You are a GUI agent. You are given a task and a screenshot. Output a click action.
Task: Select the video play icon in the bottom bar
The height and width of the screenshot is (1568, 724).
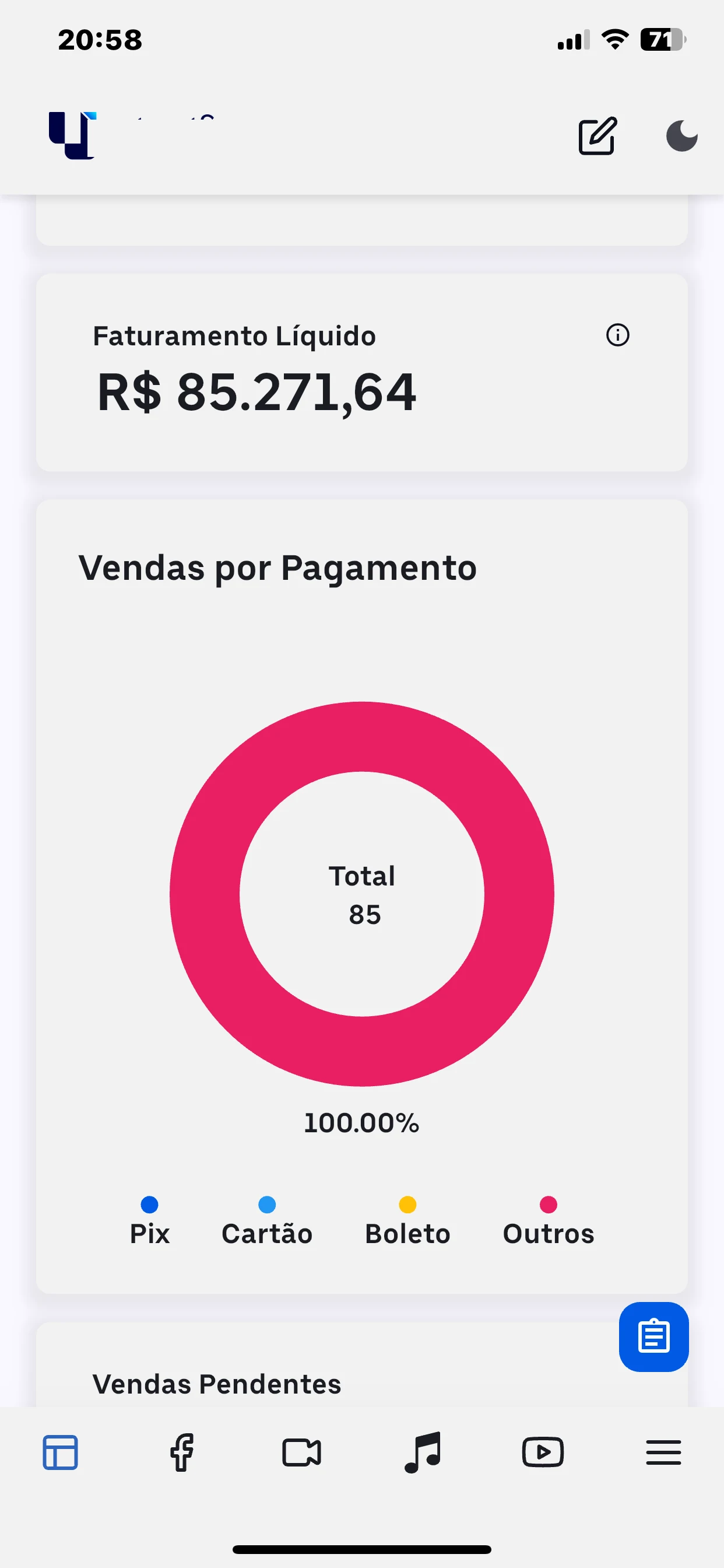click(x=543, y=1454)
